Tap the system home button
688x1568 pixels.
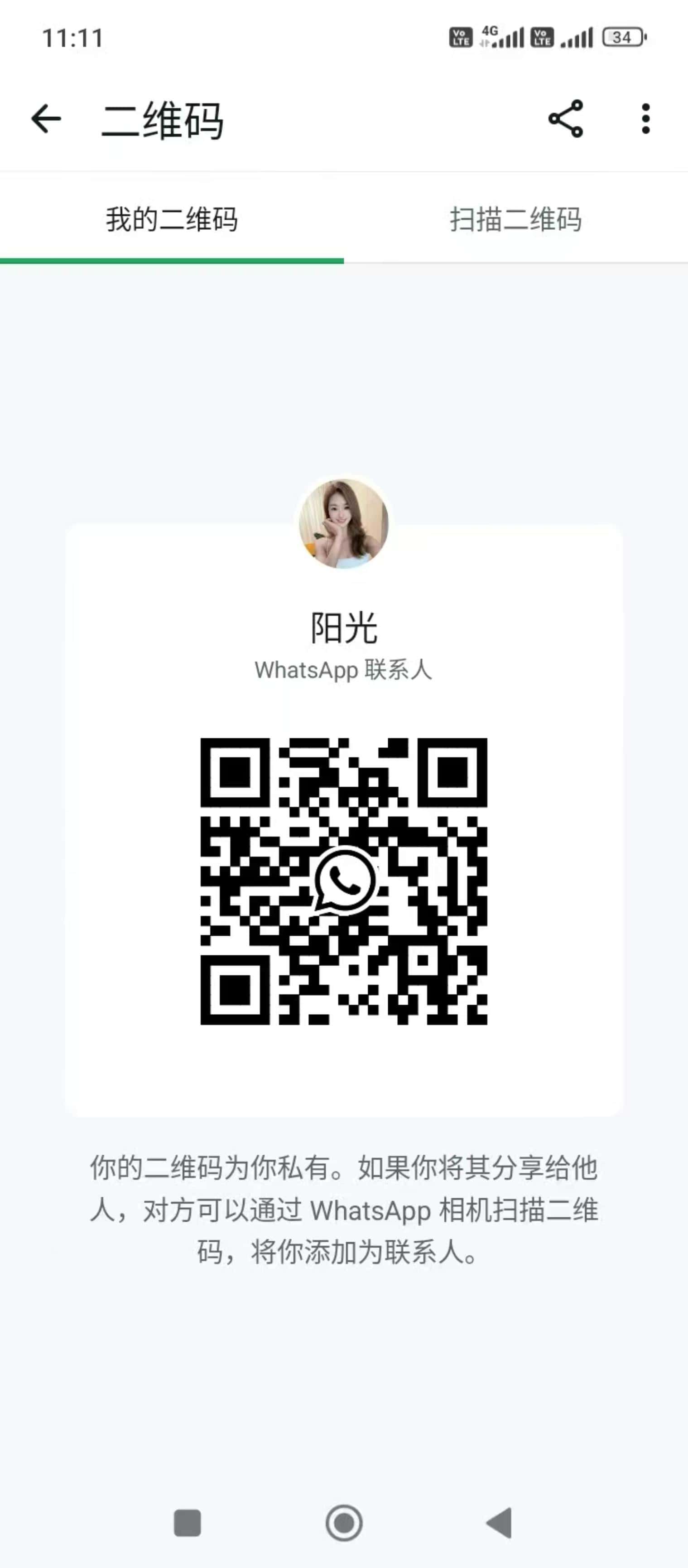coord(344,1523)
